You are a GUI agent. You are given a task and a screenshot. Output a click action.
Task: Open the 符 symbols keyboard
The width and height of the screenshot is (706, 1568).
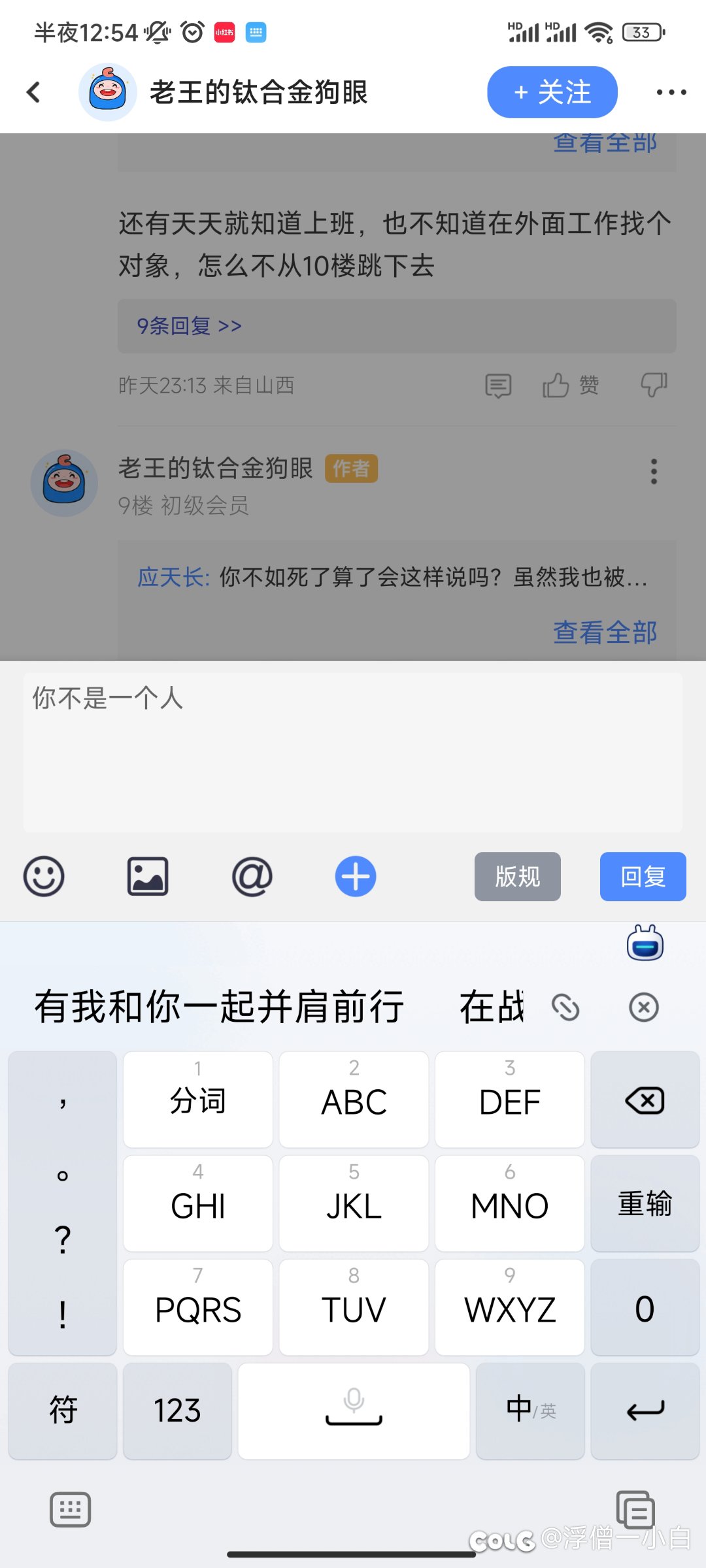click(63, 1411)
